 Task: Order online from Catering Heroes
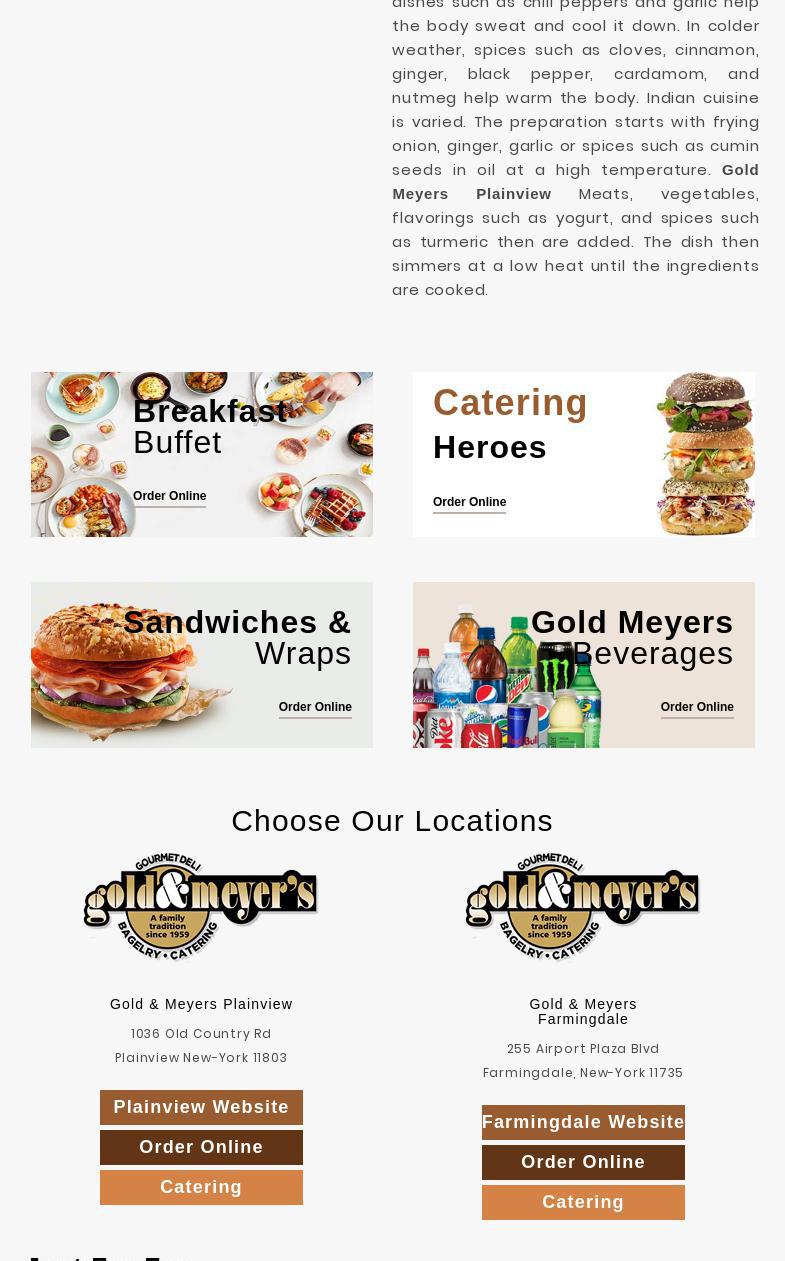(x=469, y=502)
